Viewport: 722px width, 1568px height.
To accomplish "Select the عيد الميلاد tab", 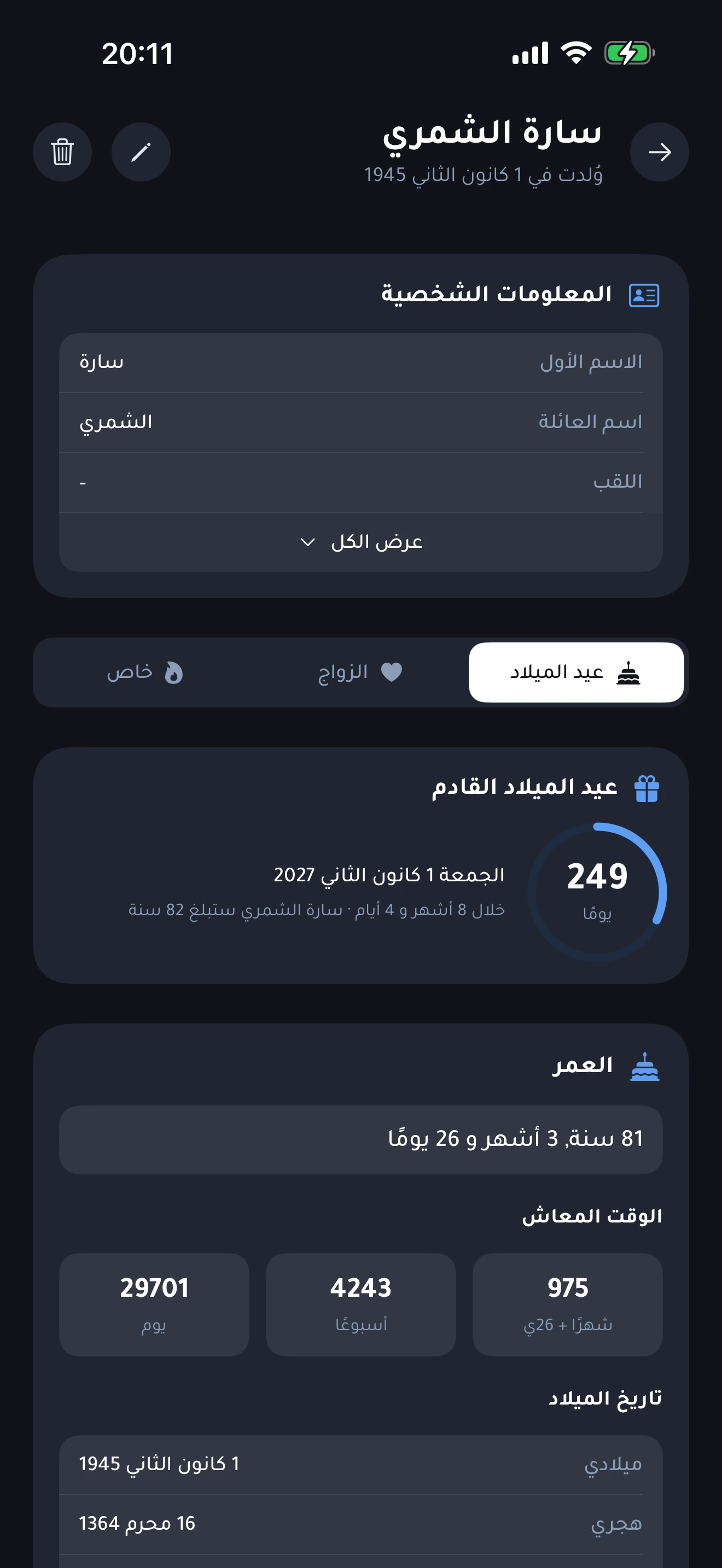I will pyautogui.click(x=576, y=672).
